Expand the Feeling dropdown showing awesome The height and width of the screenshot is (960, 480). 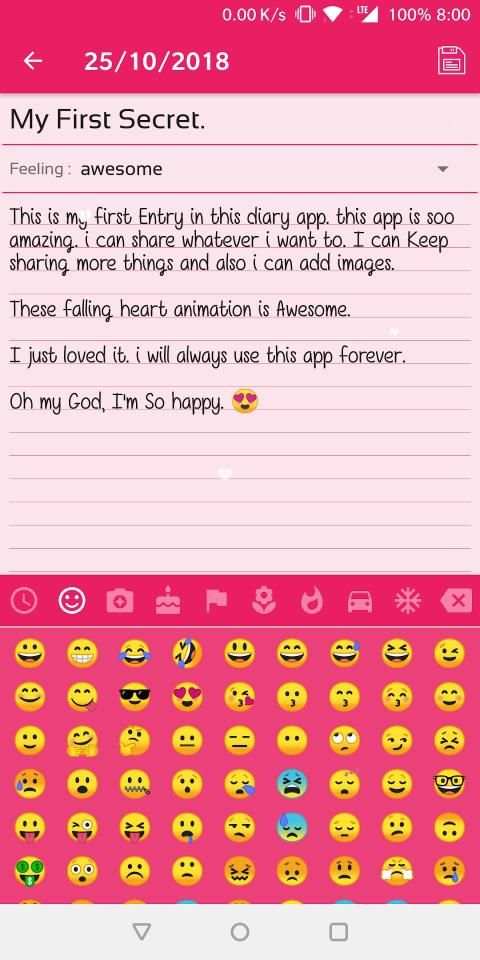click(240, 169)
